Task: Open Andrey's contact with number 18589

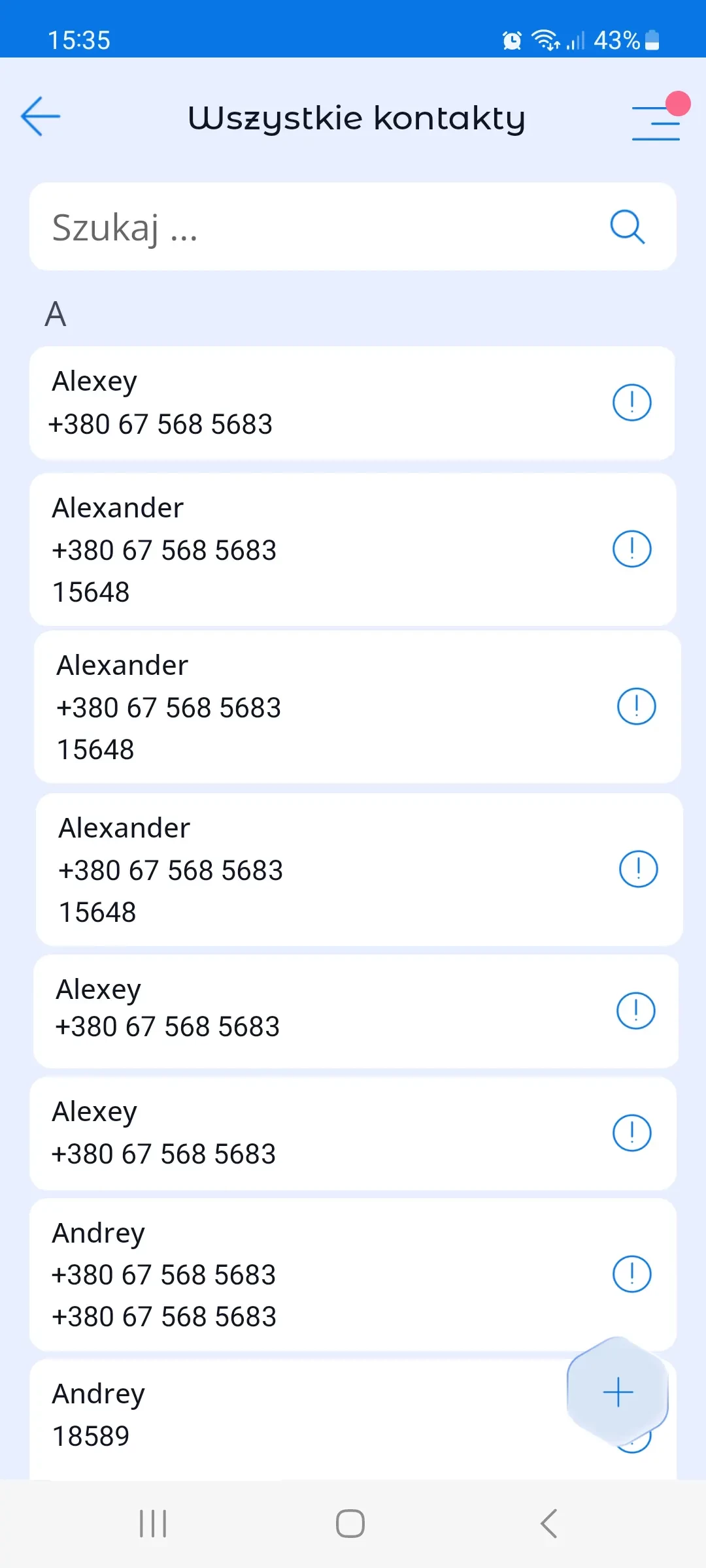Action: 261,1415
